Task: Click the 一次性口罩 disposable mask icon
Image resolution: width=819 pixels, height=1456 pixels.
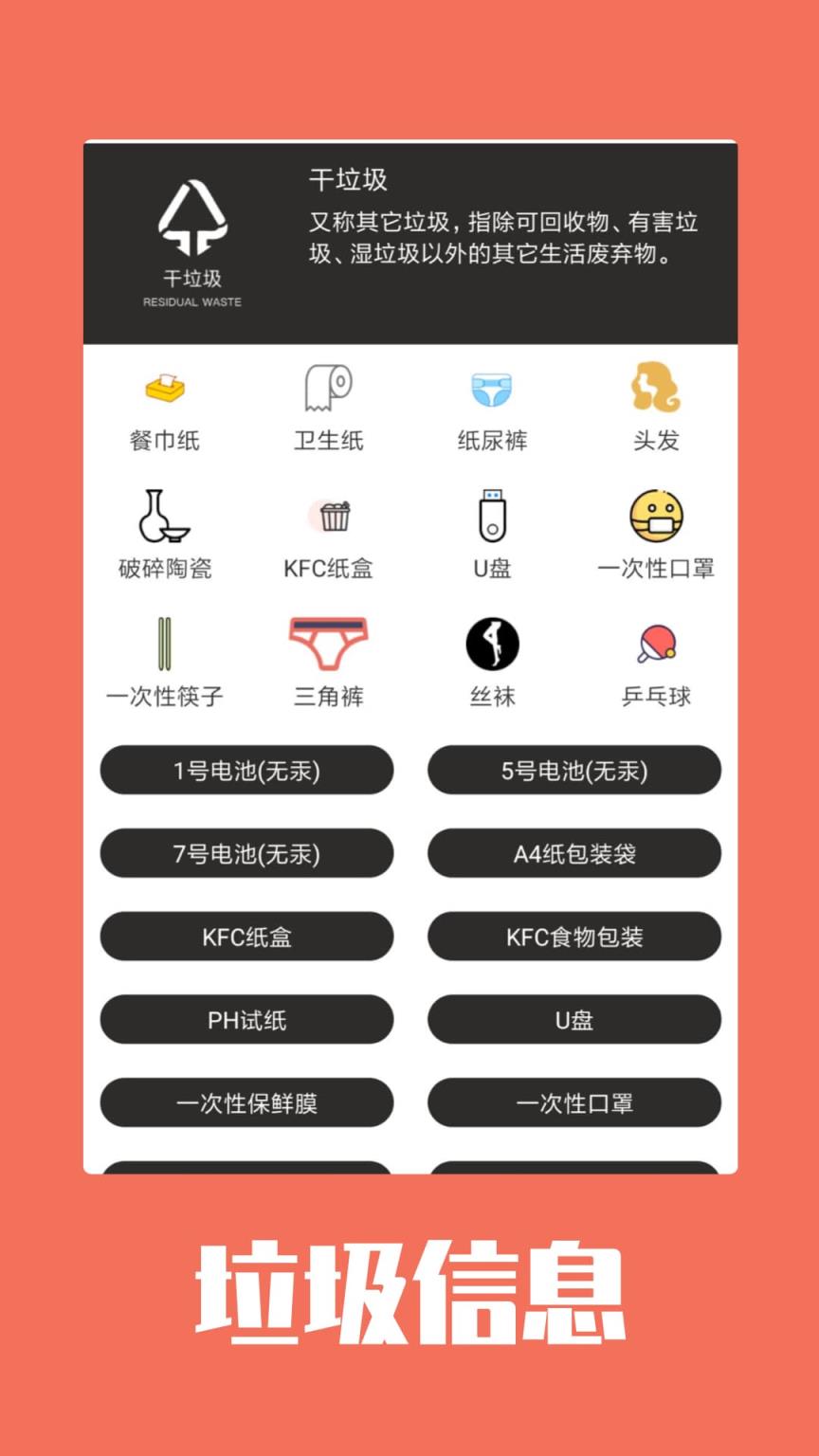Action: tap(657, 518)
